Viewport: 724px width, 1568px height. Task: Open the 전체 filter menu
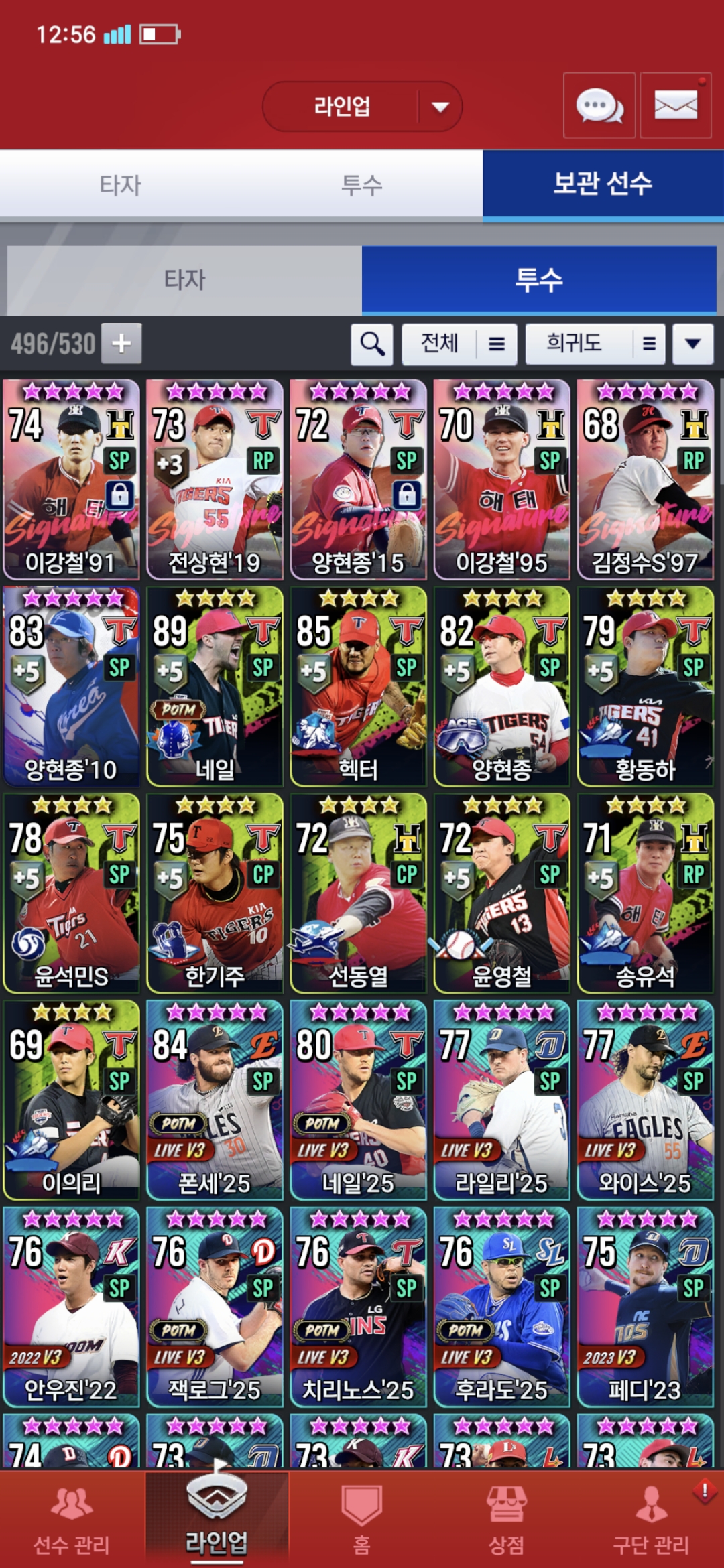pos(459,344)
